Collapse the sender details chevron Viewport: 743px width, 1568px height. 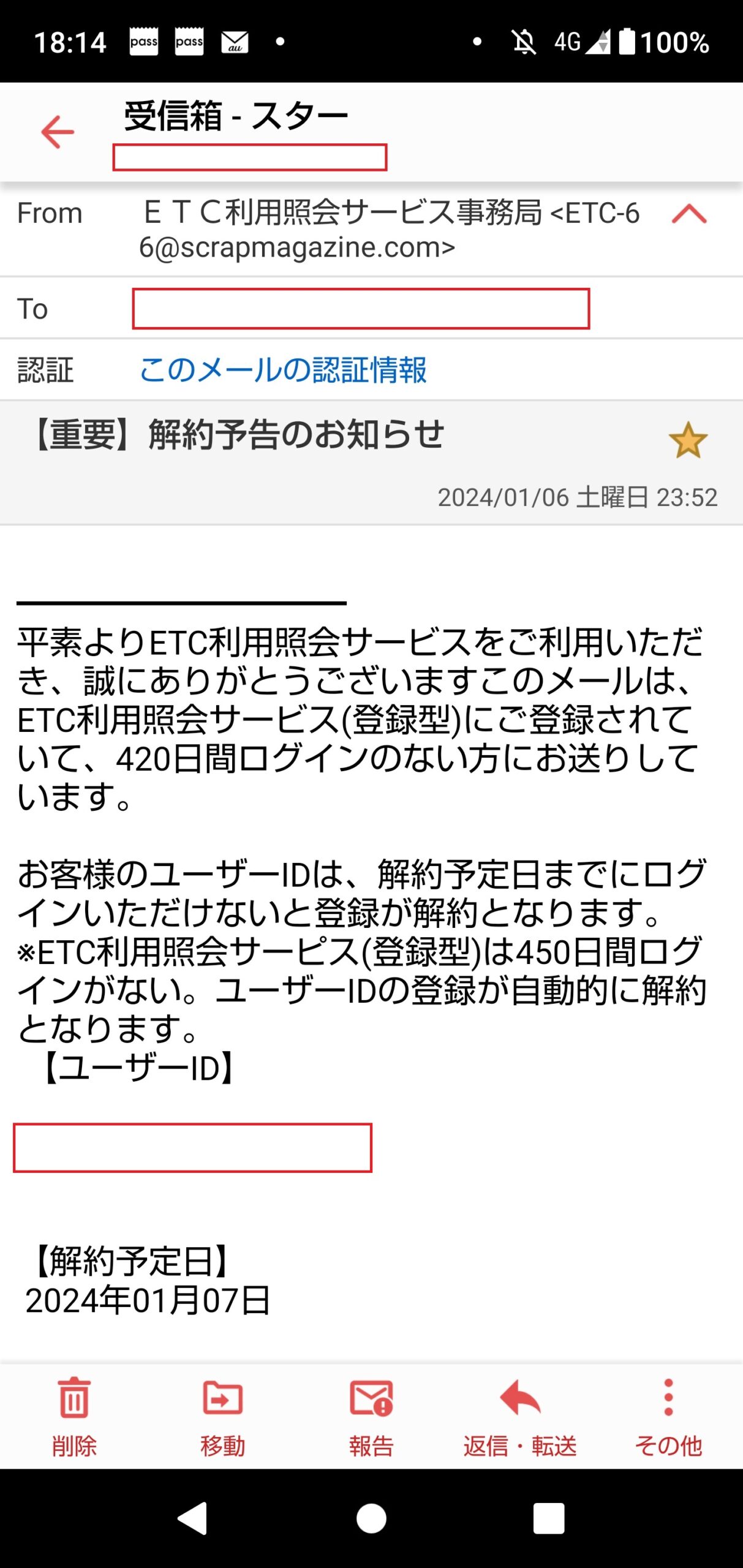689,214
